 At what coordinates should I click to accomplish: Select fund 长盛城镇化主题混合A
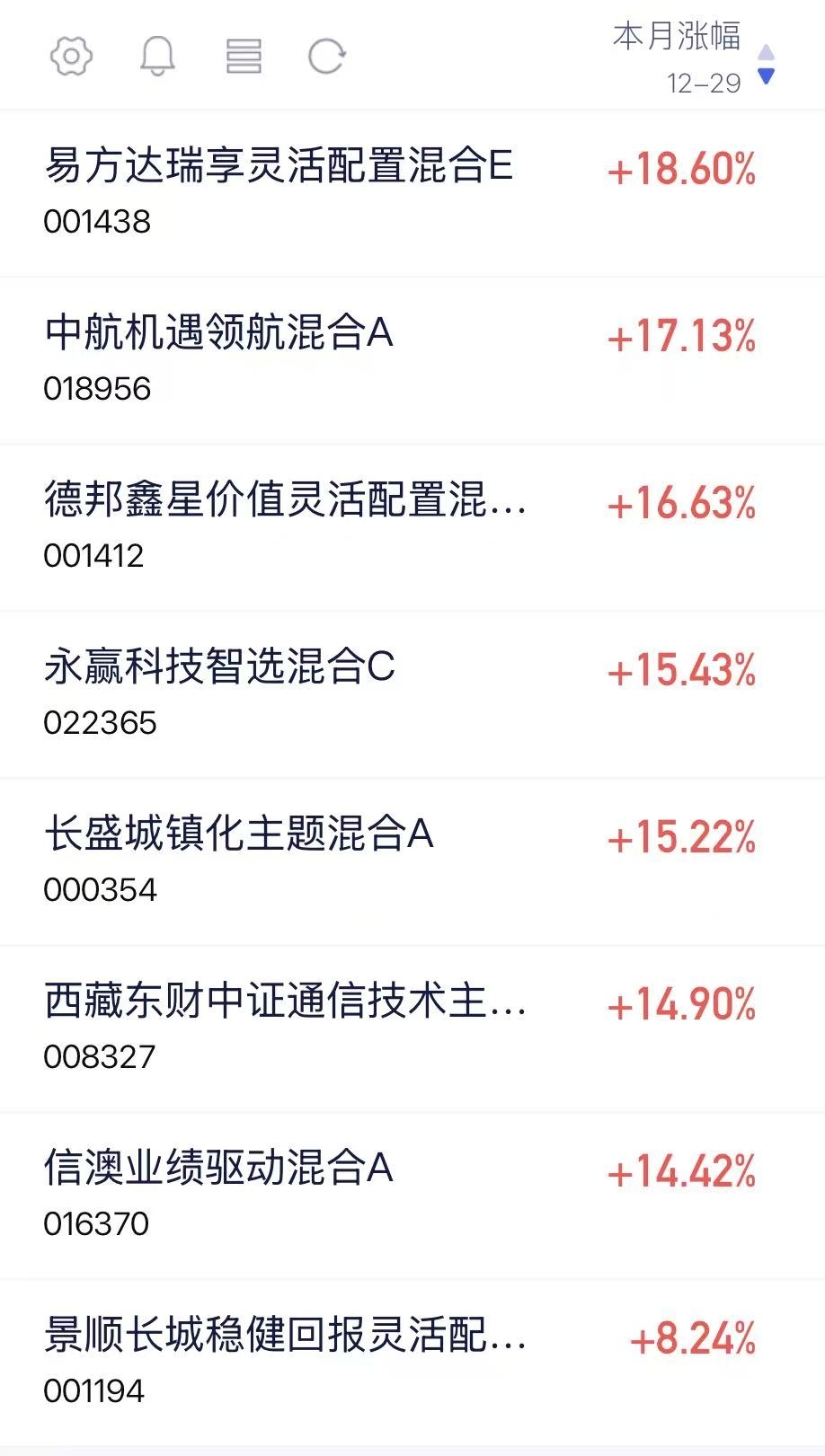(240, 835)
